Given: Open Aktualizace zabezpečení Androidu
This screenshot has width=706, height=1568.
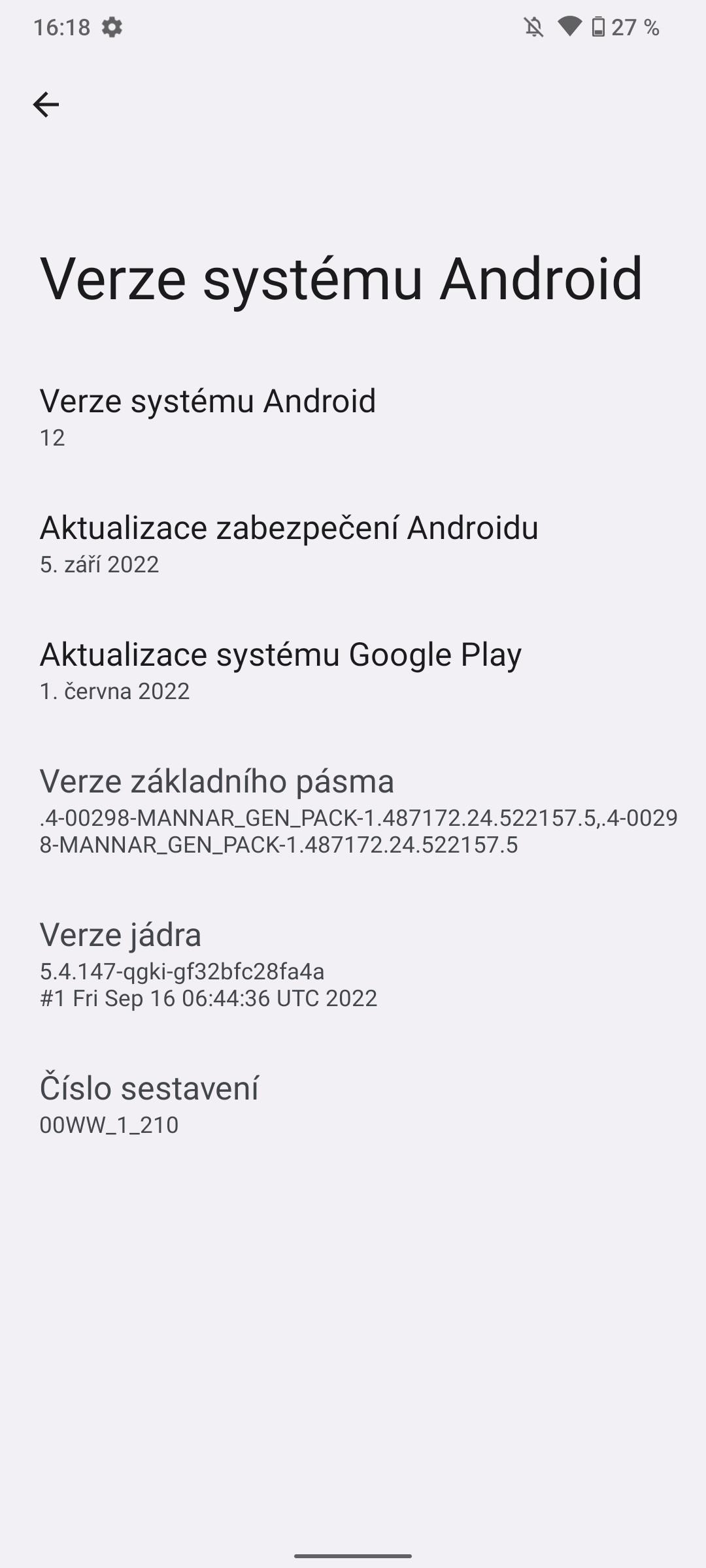Looking at the screenshot, I should [353, 544].
